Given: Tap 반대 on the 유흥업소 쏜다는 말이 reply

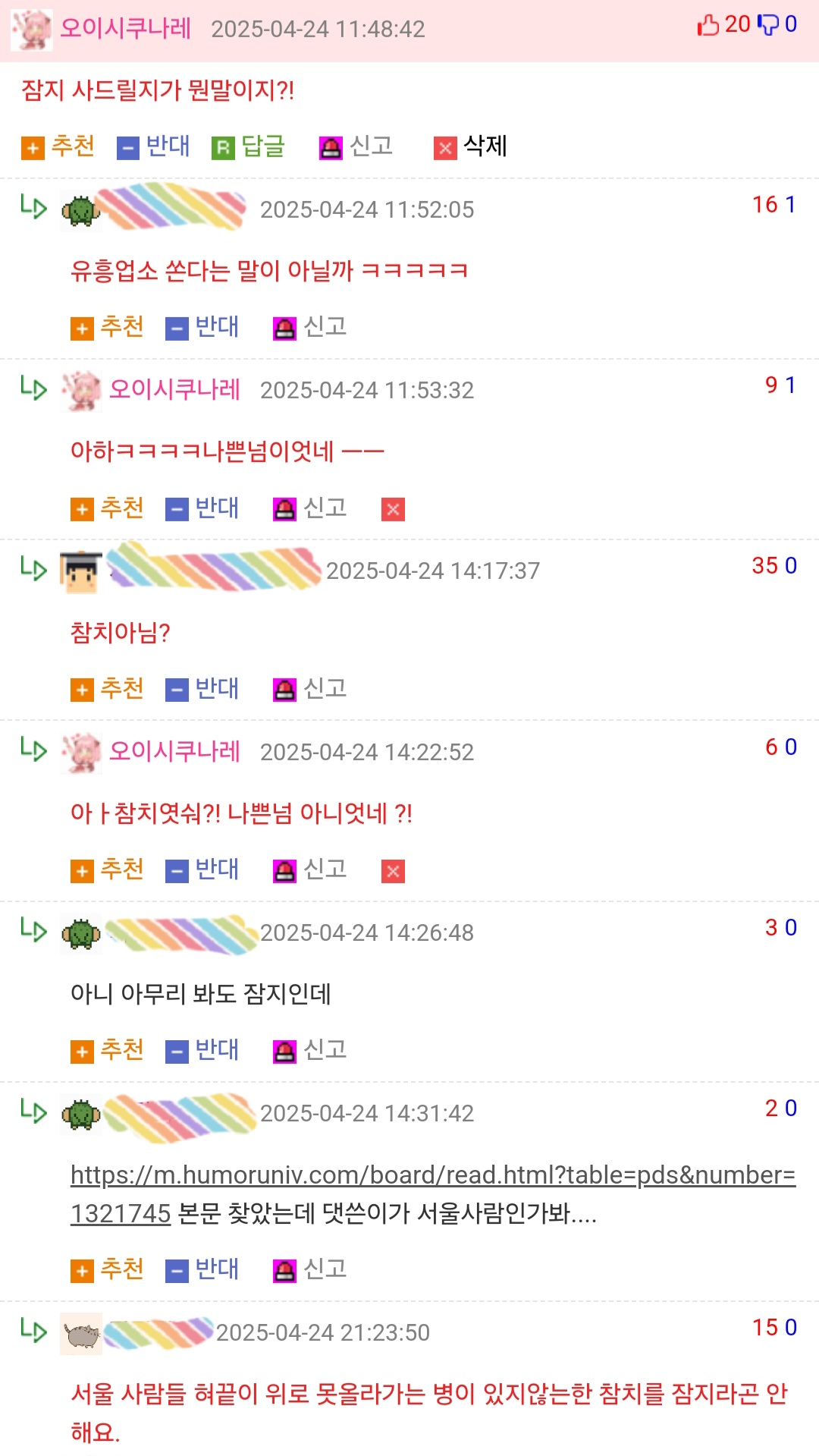Looking at the screenshot, I should (x=202, y=328).
